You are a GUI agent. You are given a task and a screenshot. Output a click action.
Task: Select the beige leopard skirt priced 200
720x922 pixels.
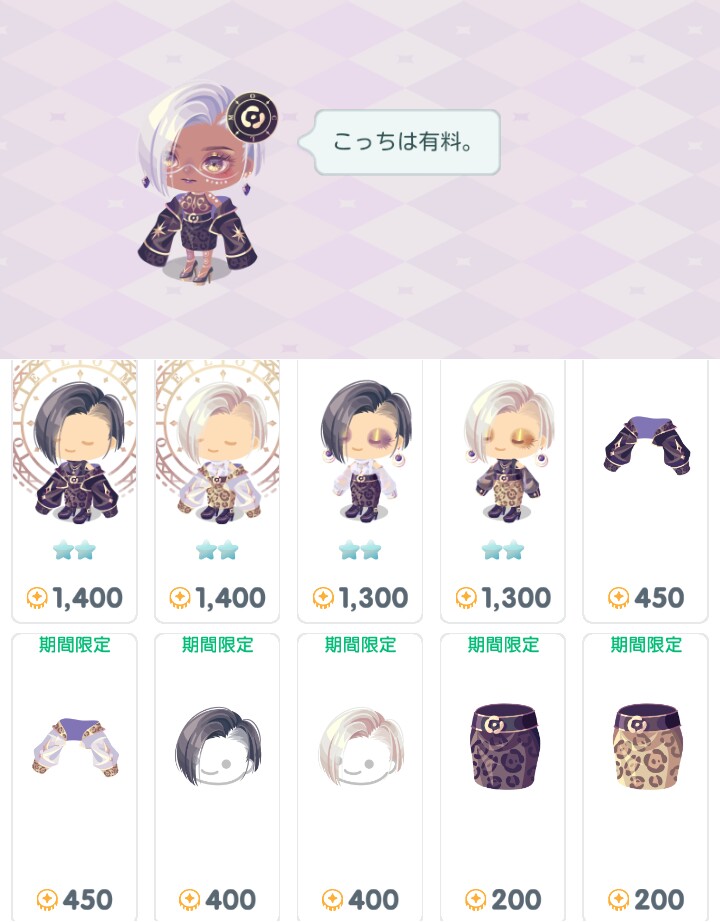pos(645,750)
